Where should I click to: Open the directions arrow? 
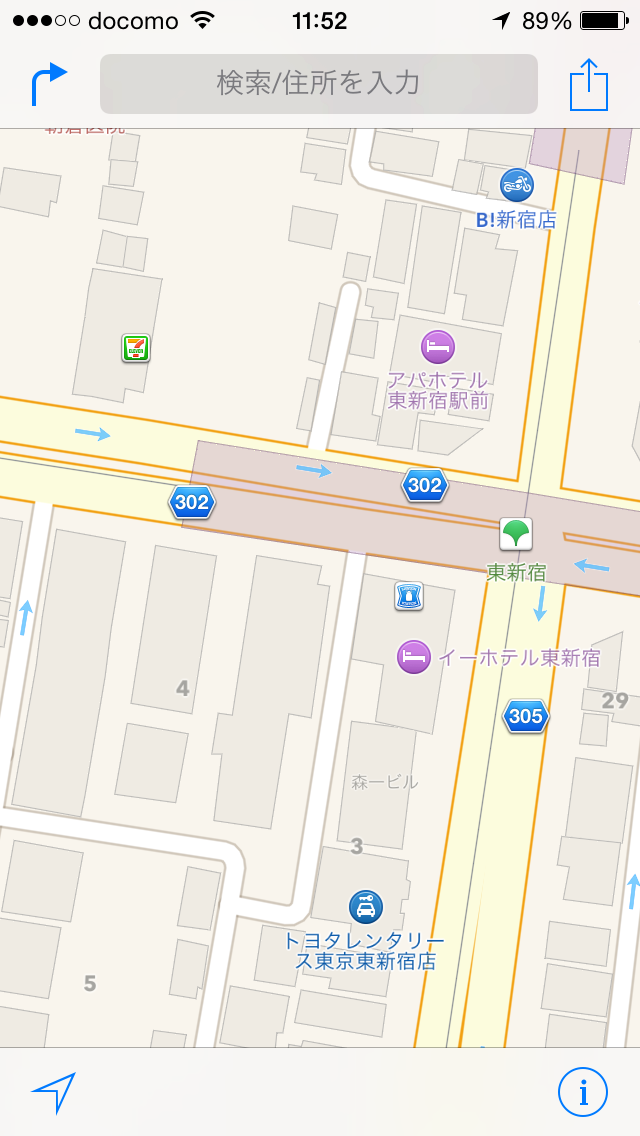click(49, 83)
